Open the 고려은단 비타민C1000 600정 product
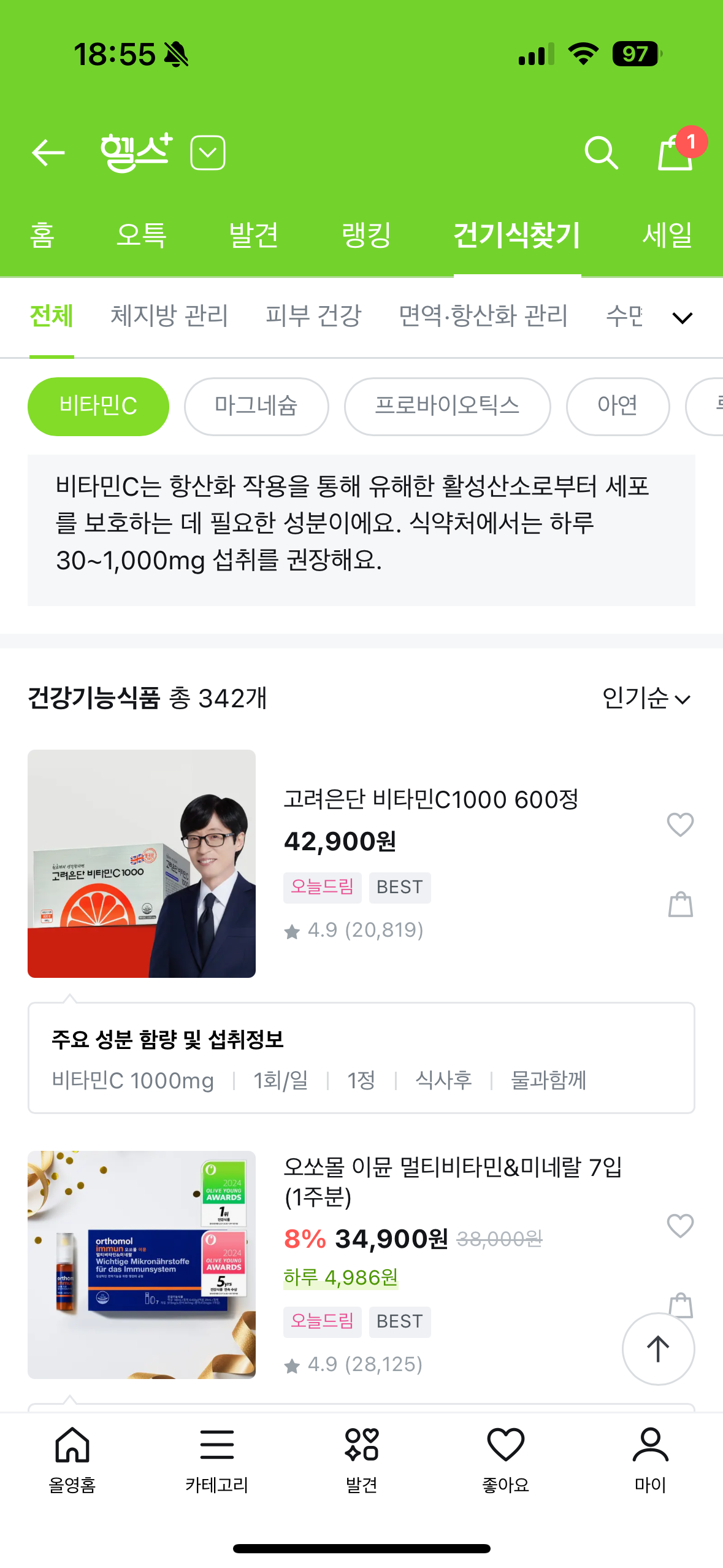The image size is (723, 1568). [431, 799]
